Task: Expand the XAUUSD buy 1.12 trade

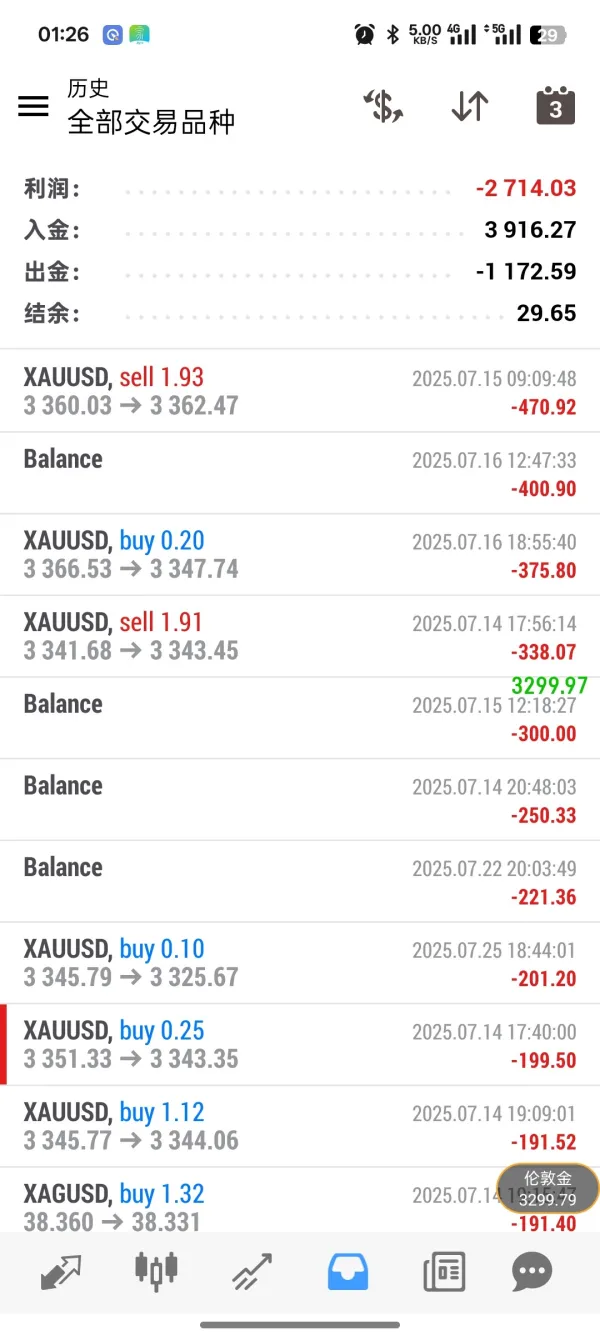Action: pyautogui.click(x=300, y=1126)
